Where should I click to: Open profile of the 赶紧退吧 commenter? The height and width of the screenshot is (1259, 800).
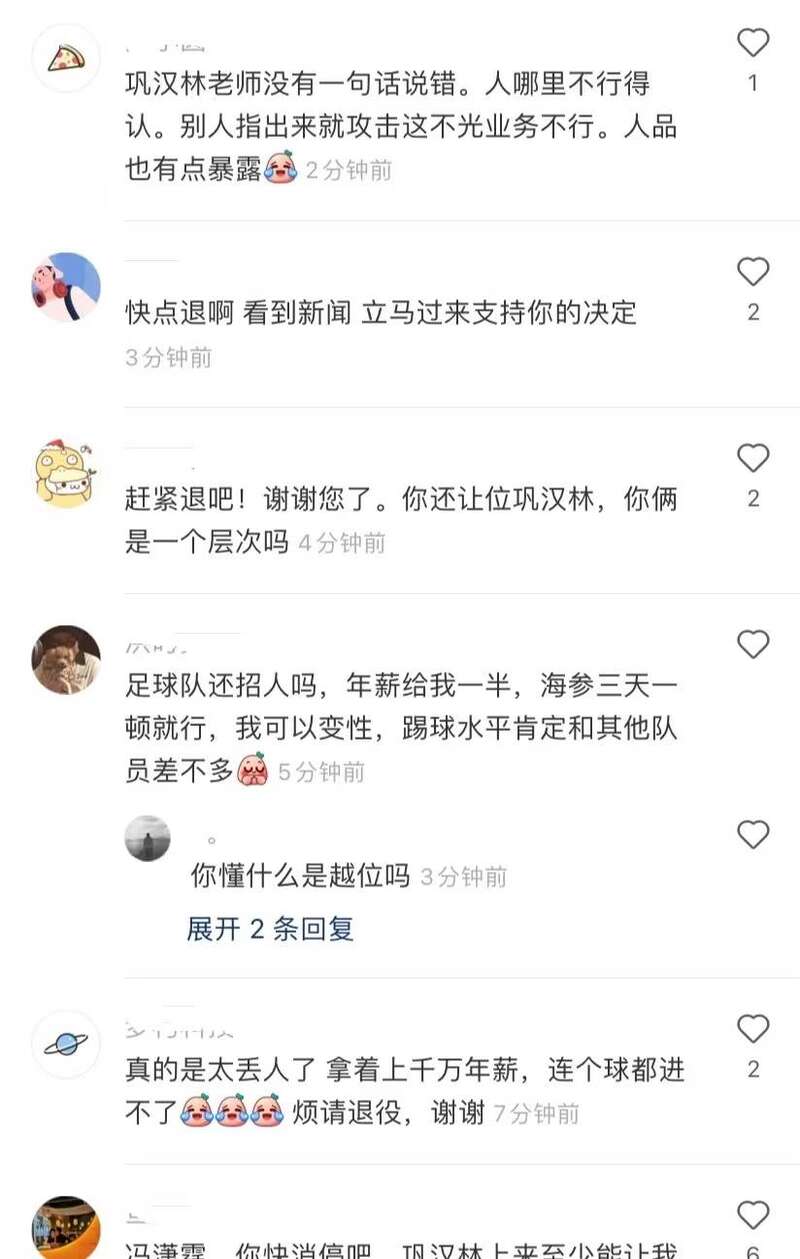point(66,473)
